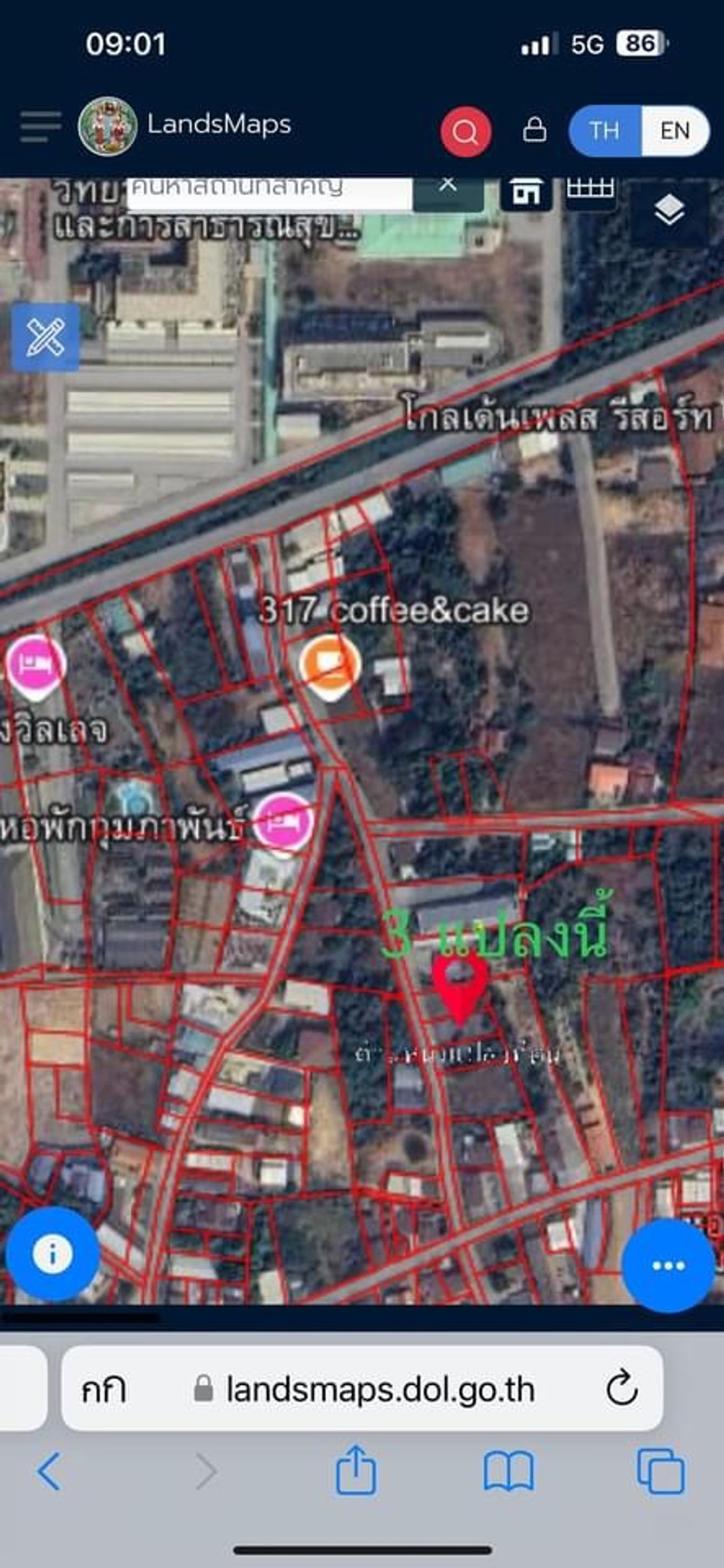
Task: Open Safari bookmarks
Action: pyautogui.click(x=508, y=1471)
